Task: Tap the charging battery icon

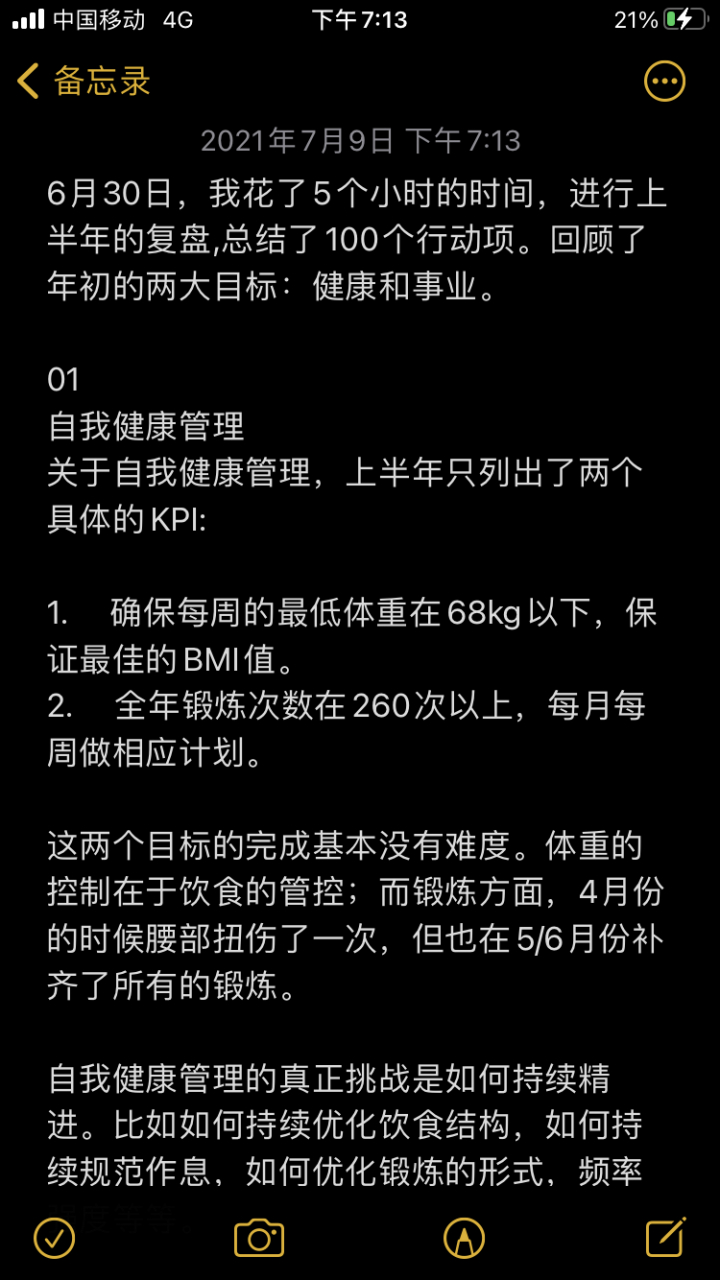Action: click(x=685, y=18)
